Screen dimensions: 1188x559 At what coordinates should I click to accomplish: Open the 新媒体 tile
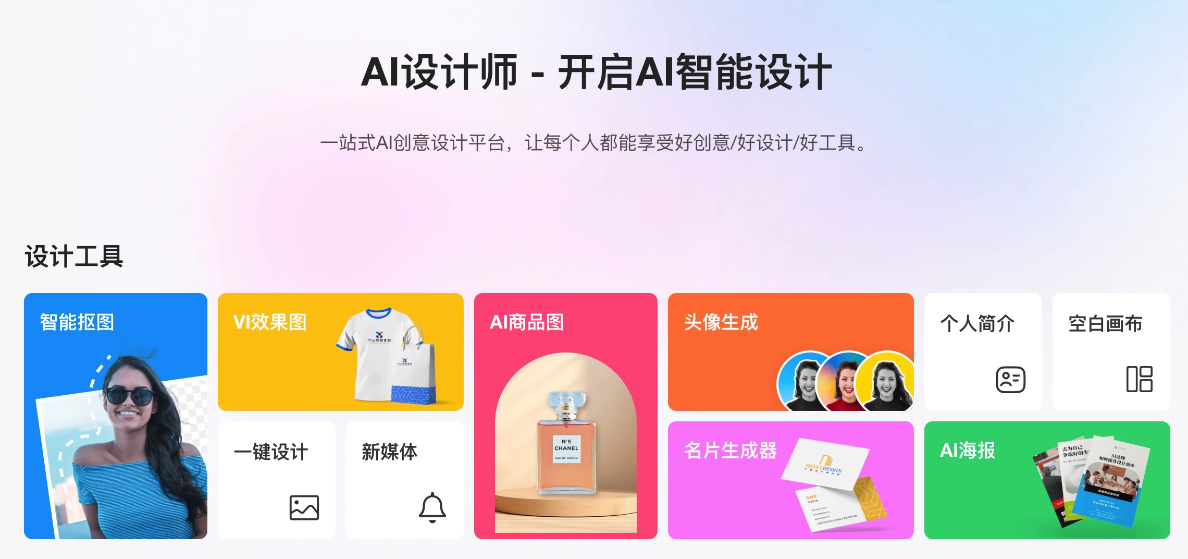pos(404,480)
